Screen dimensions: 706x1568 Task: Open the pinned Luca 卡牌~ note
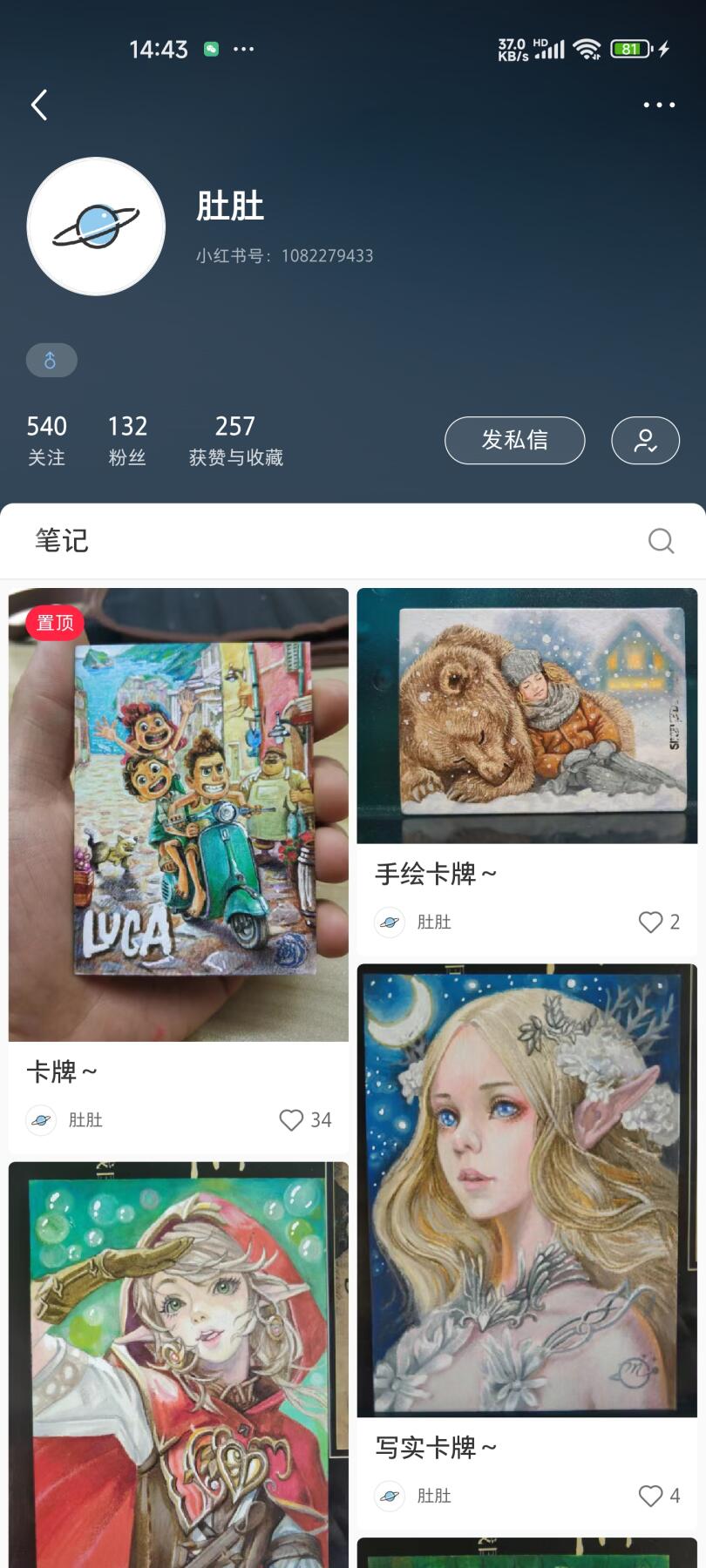pyautogui.click(x=179, y=814)
